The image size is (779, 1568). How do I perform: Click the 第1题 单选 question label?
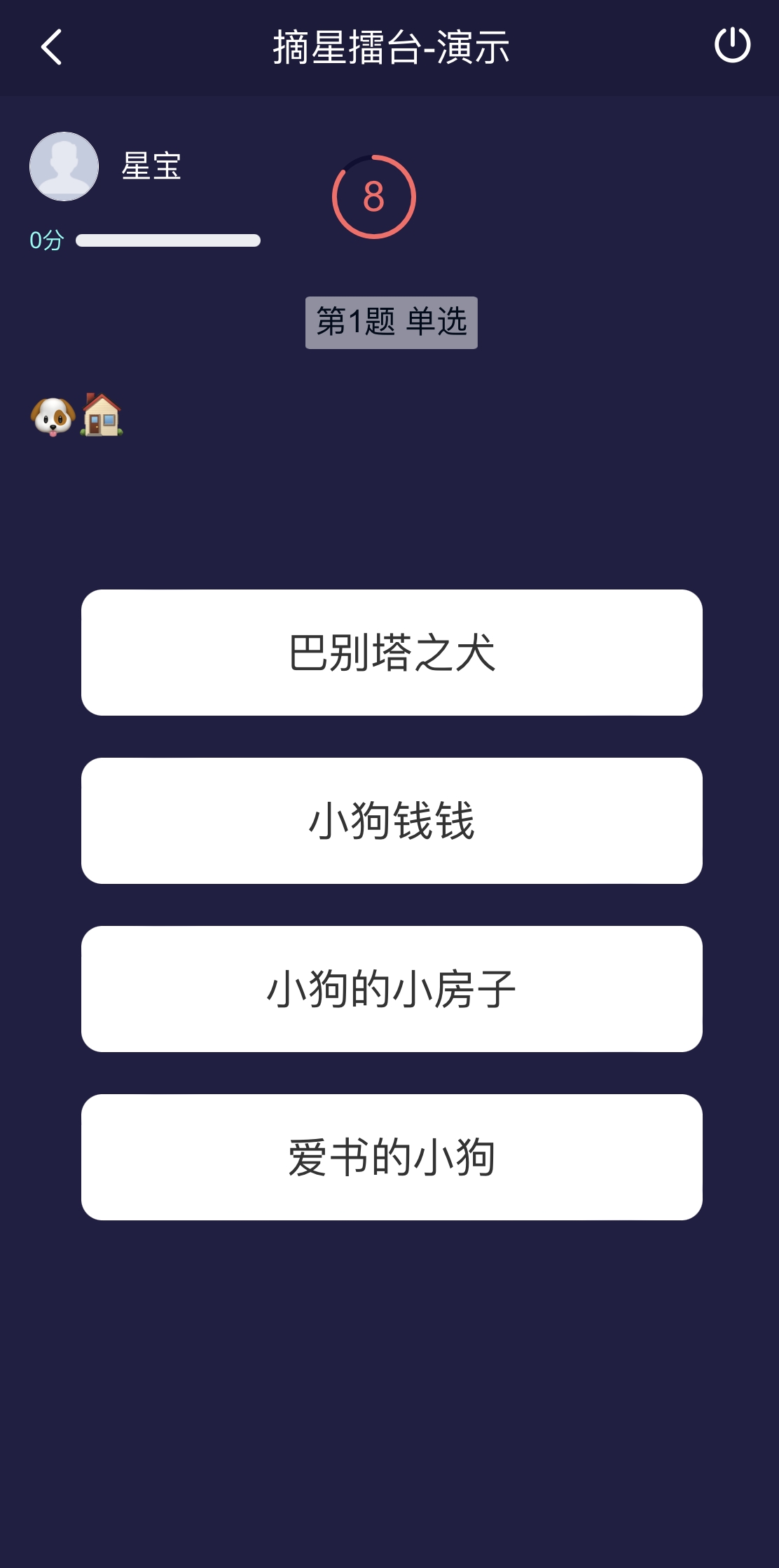pos(390,322)
